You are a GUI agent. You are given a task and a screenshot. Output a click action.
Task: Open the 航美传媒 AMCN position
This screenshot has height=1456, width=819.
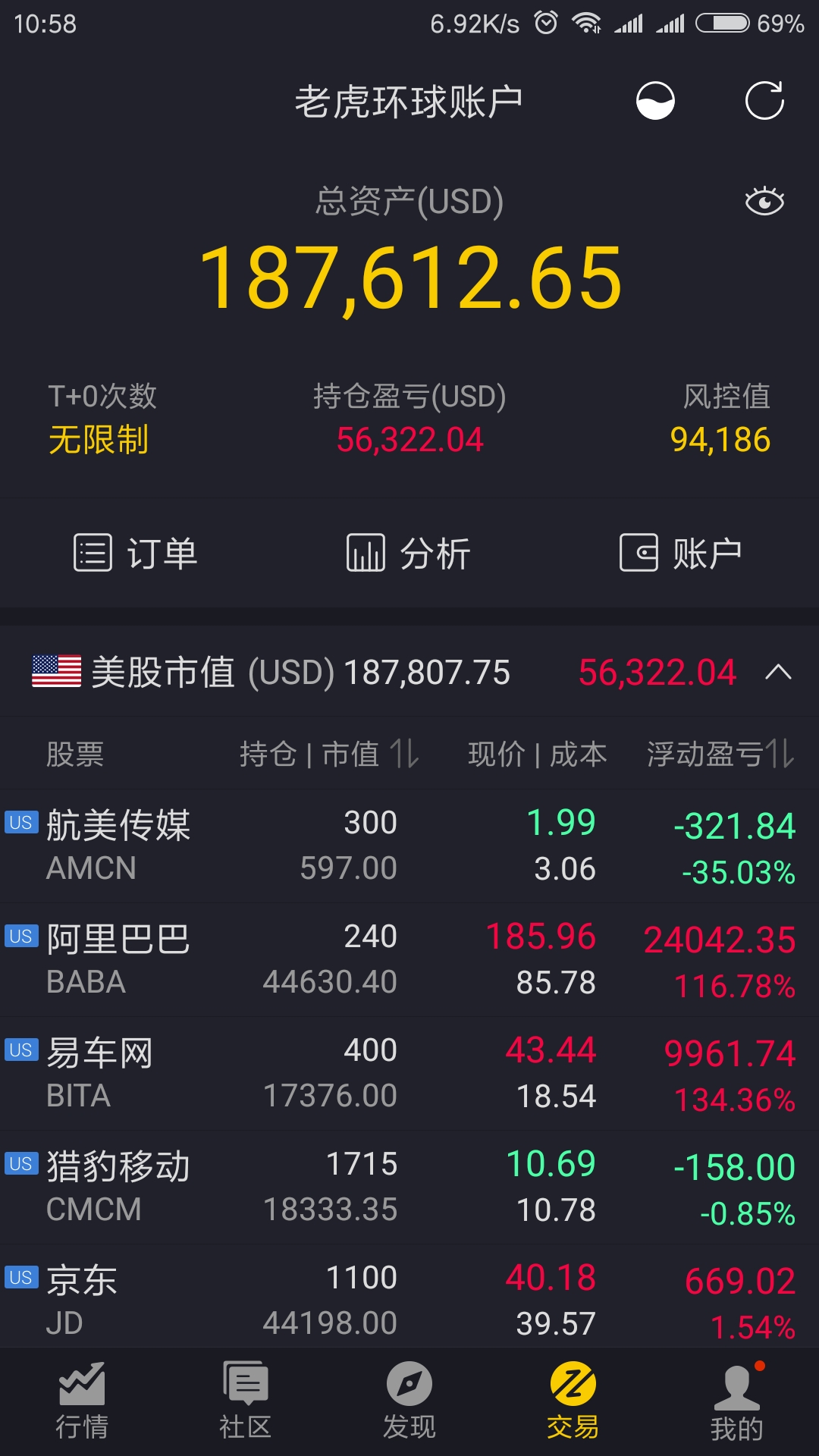[x=409, y=846]
